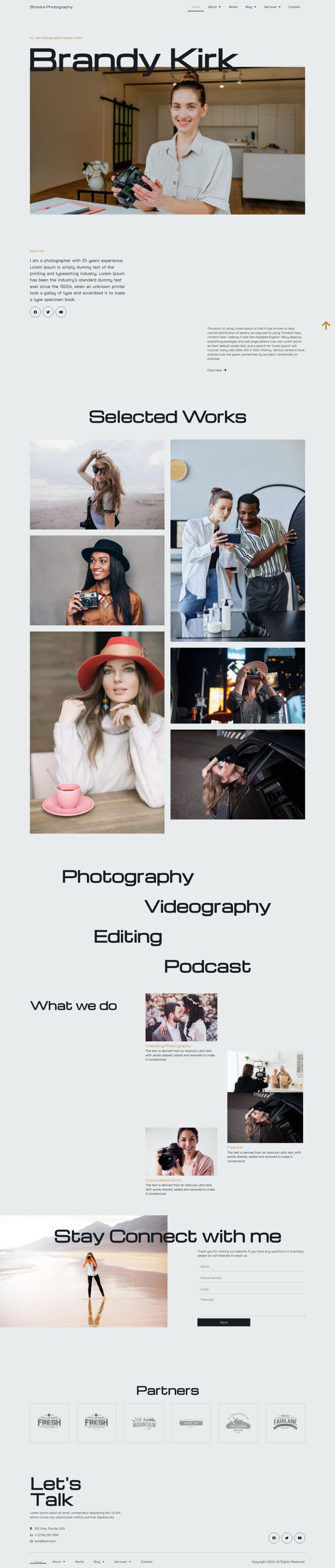335x1568 pixels.
Task: Open the Wedding Photography service image
Action: click(x=181, y=1017)
